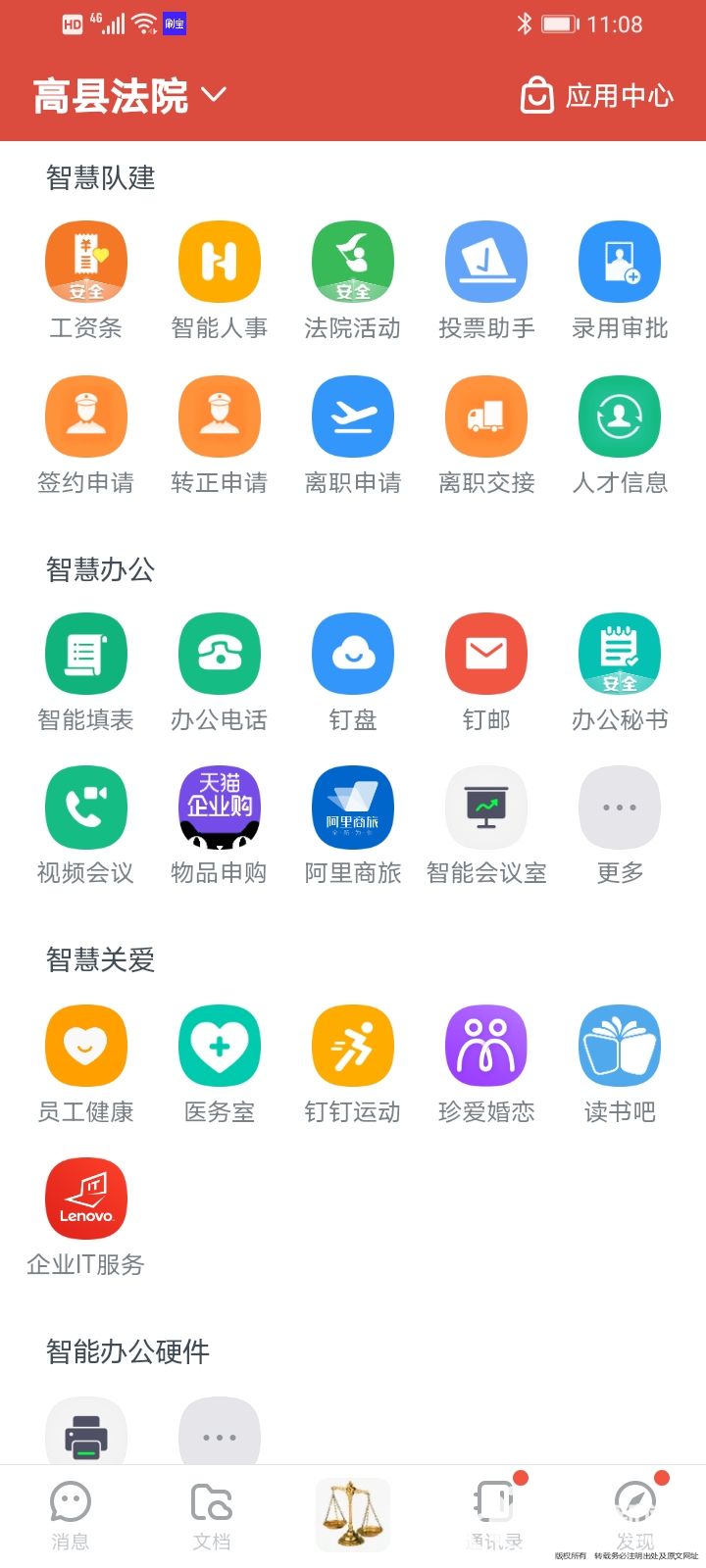This screenshot has height=1568, width=706.
Task: Select the 投票助手 voting assistant icon
Action: pos(486,262)
